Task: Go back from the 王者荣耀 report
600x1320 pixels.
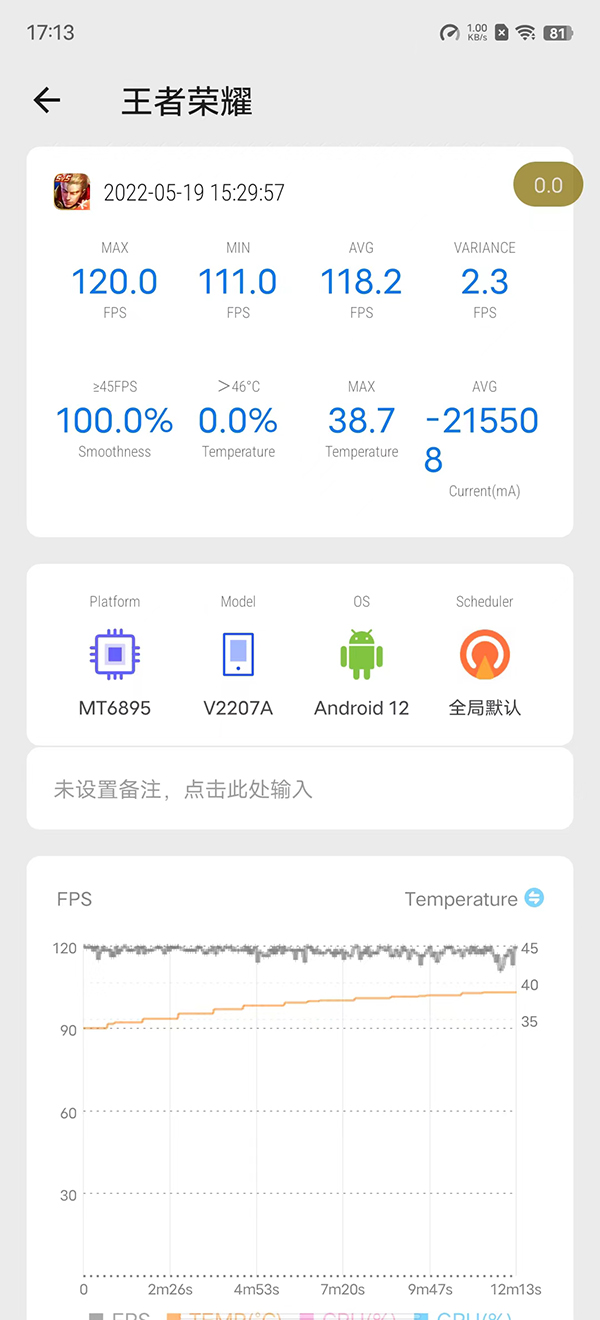Action: pyautogui.click(x=47, y=100)
